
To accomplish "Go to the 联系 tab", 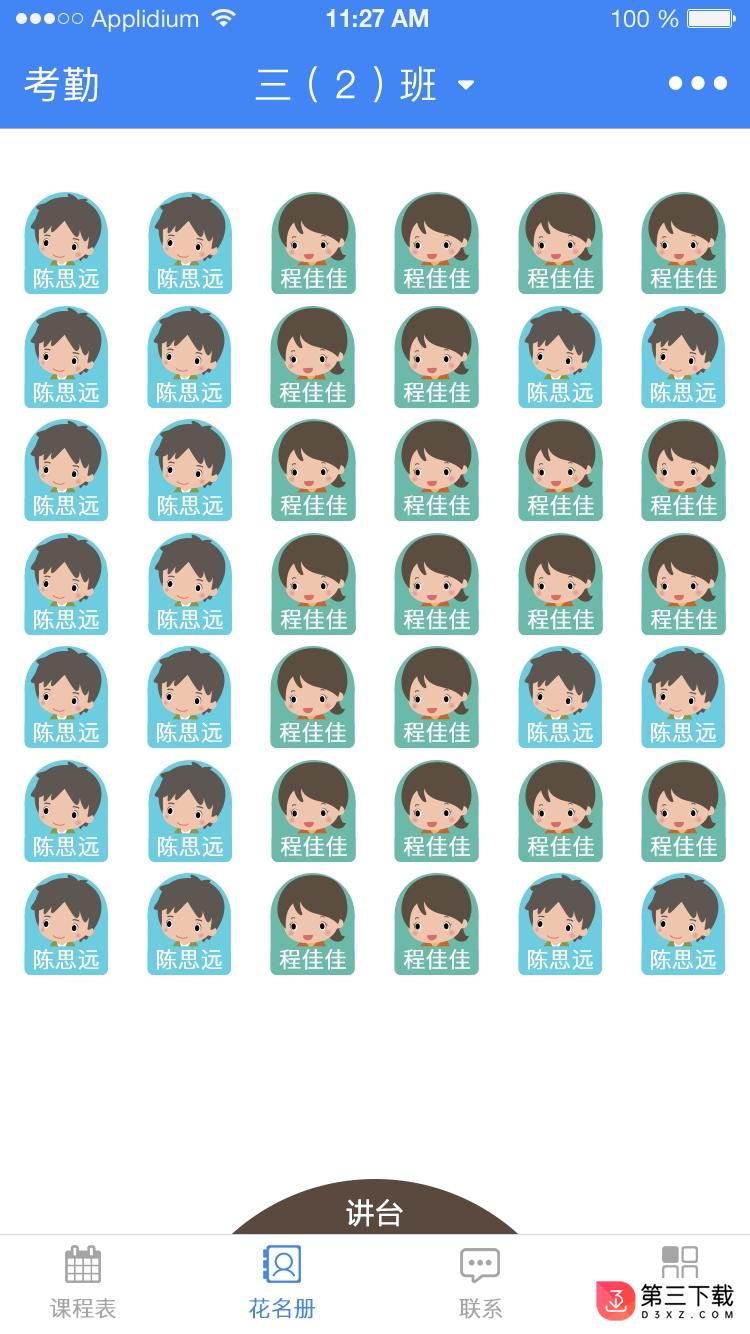I will [x=480, y=1282].
